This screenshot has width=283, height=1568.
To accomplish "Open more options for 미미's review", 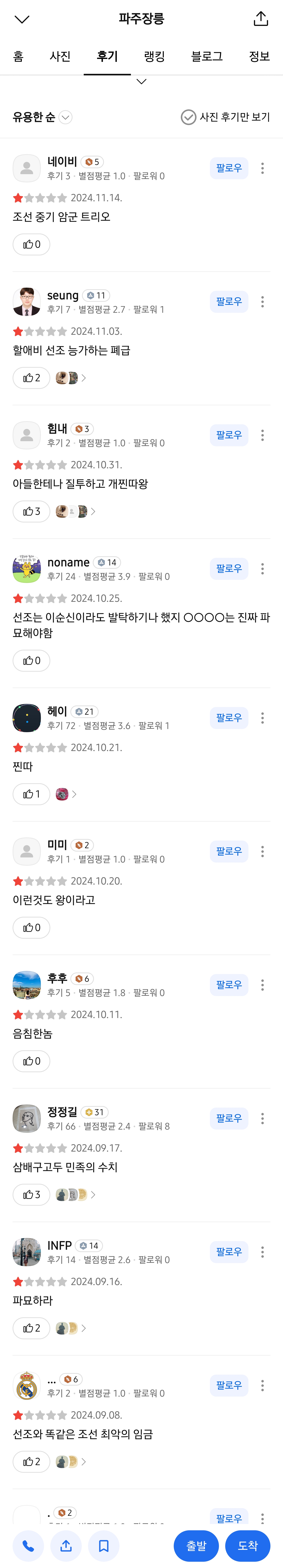I will click(262, 851).
